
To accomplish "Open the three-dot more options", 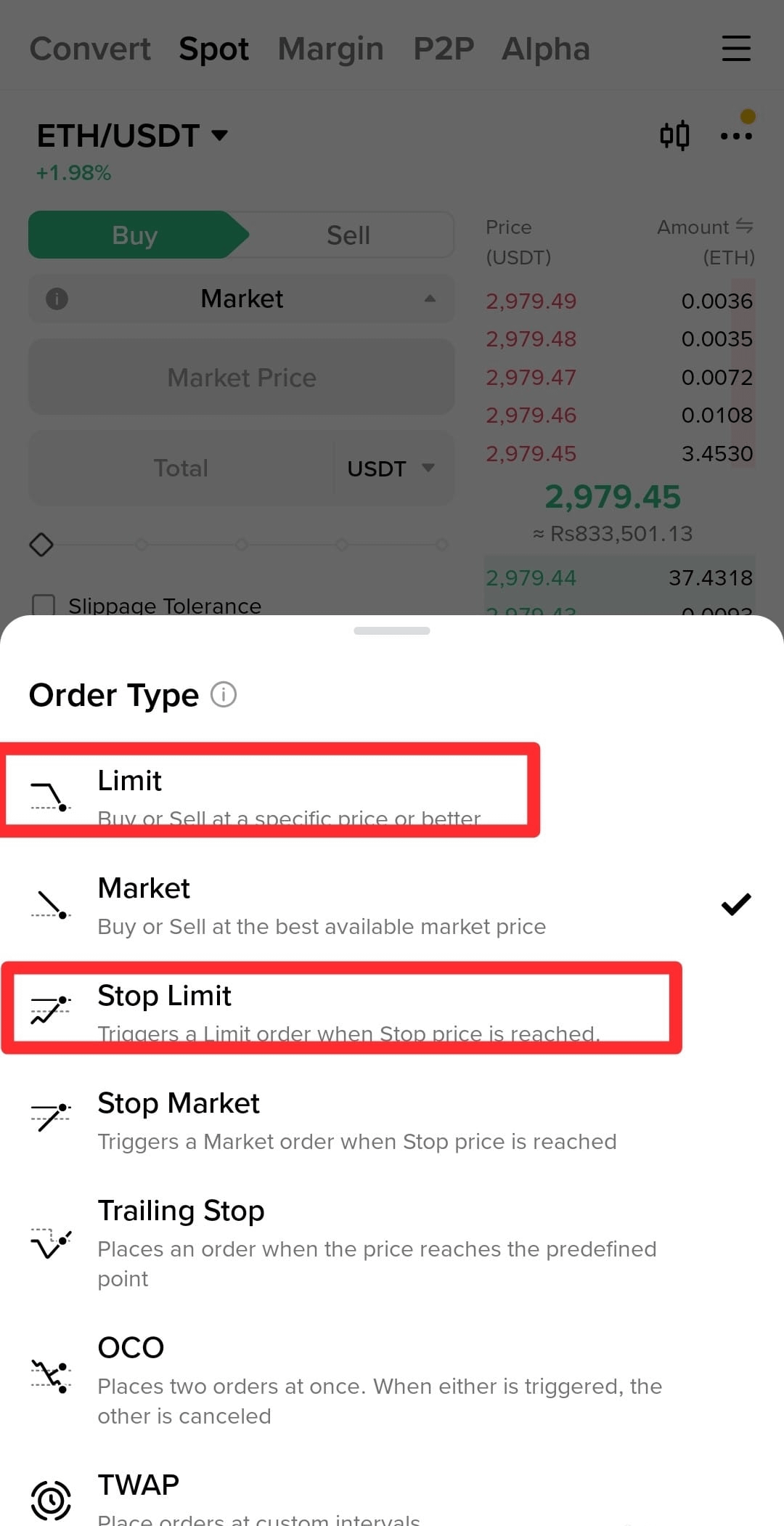I will pos(735,136).
